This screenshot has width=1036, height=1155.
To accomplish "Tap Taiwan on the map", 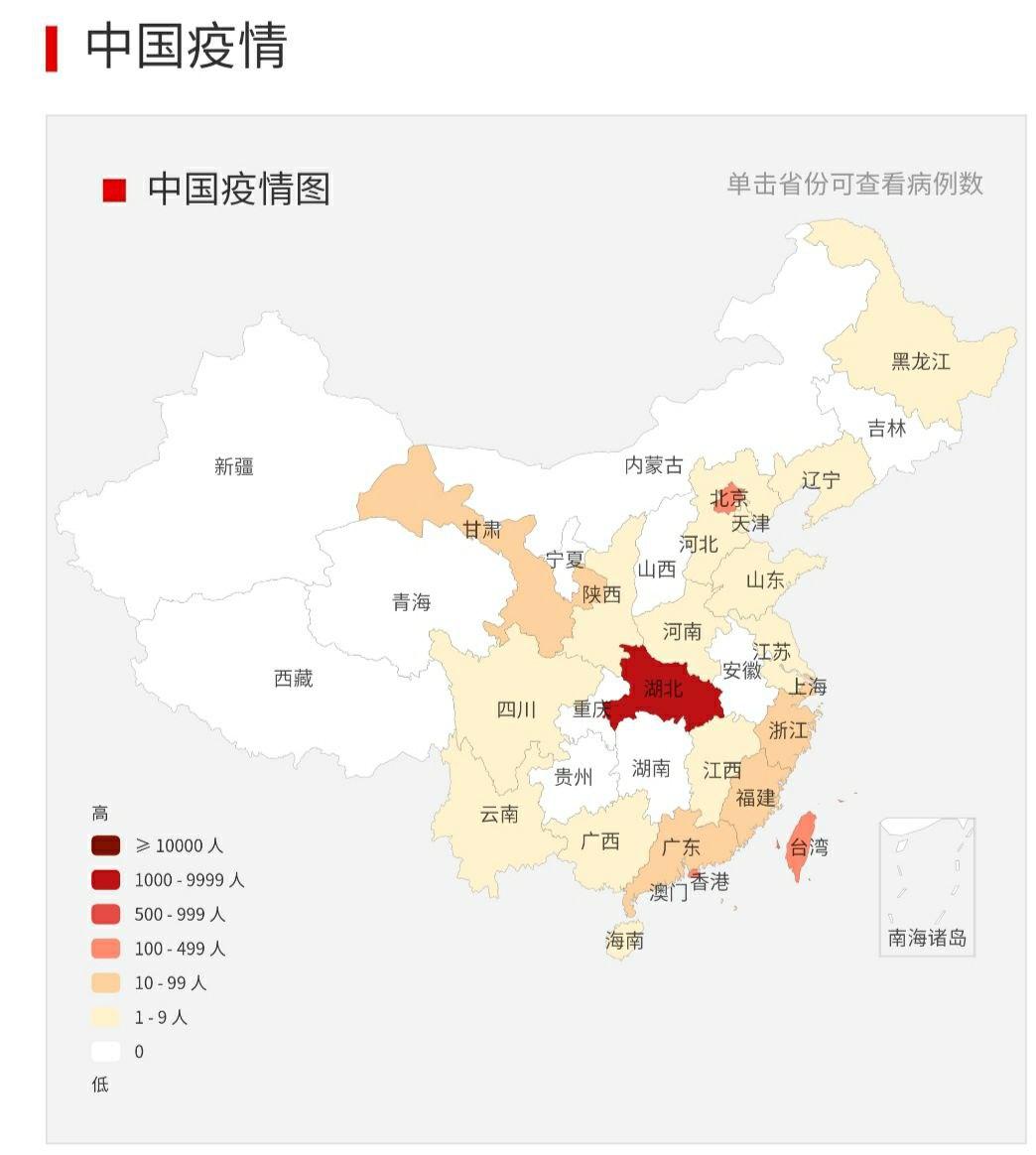I will pos(802,846).
